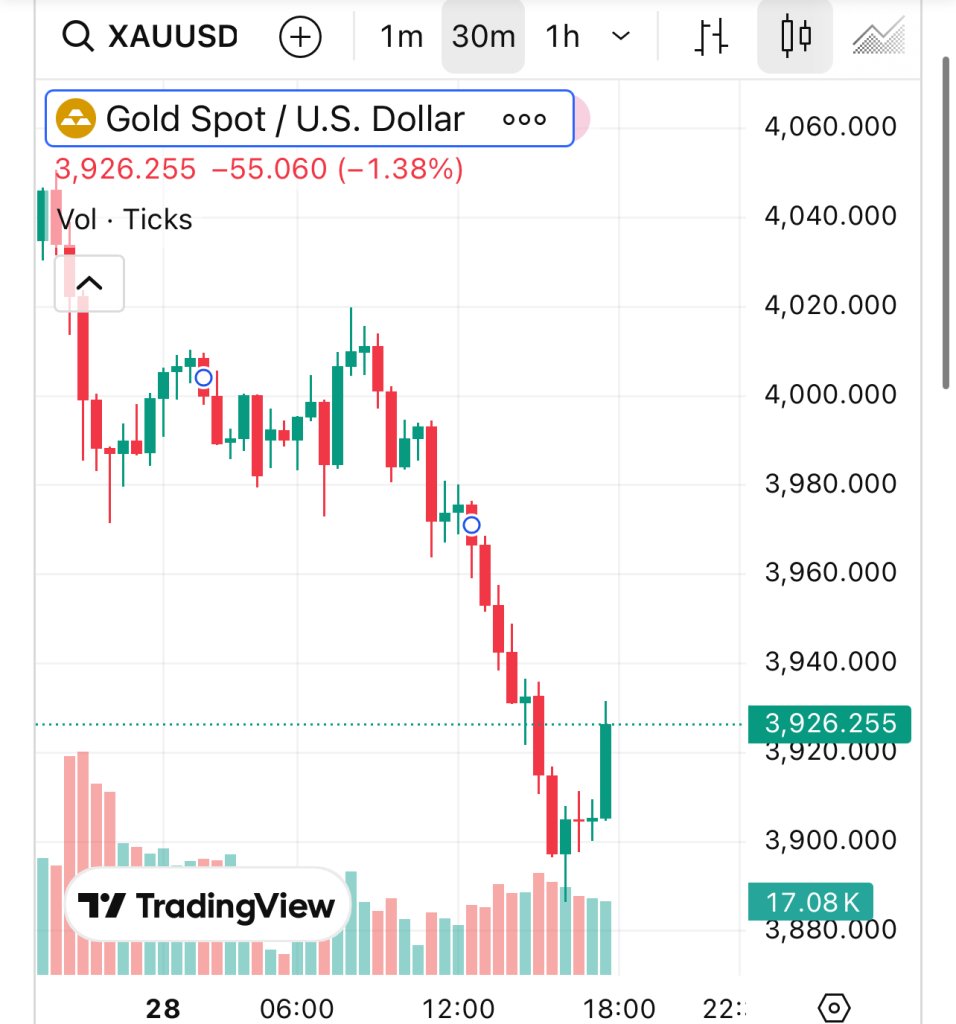Screen dimensions: 956x1024
Task: Select the 30m timeframe
Action: coord(483,38)
